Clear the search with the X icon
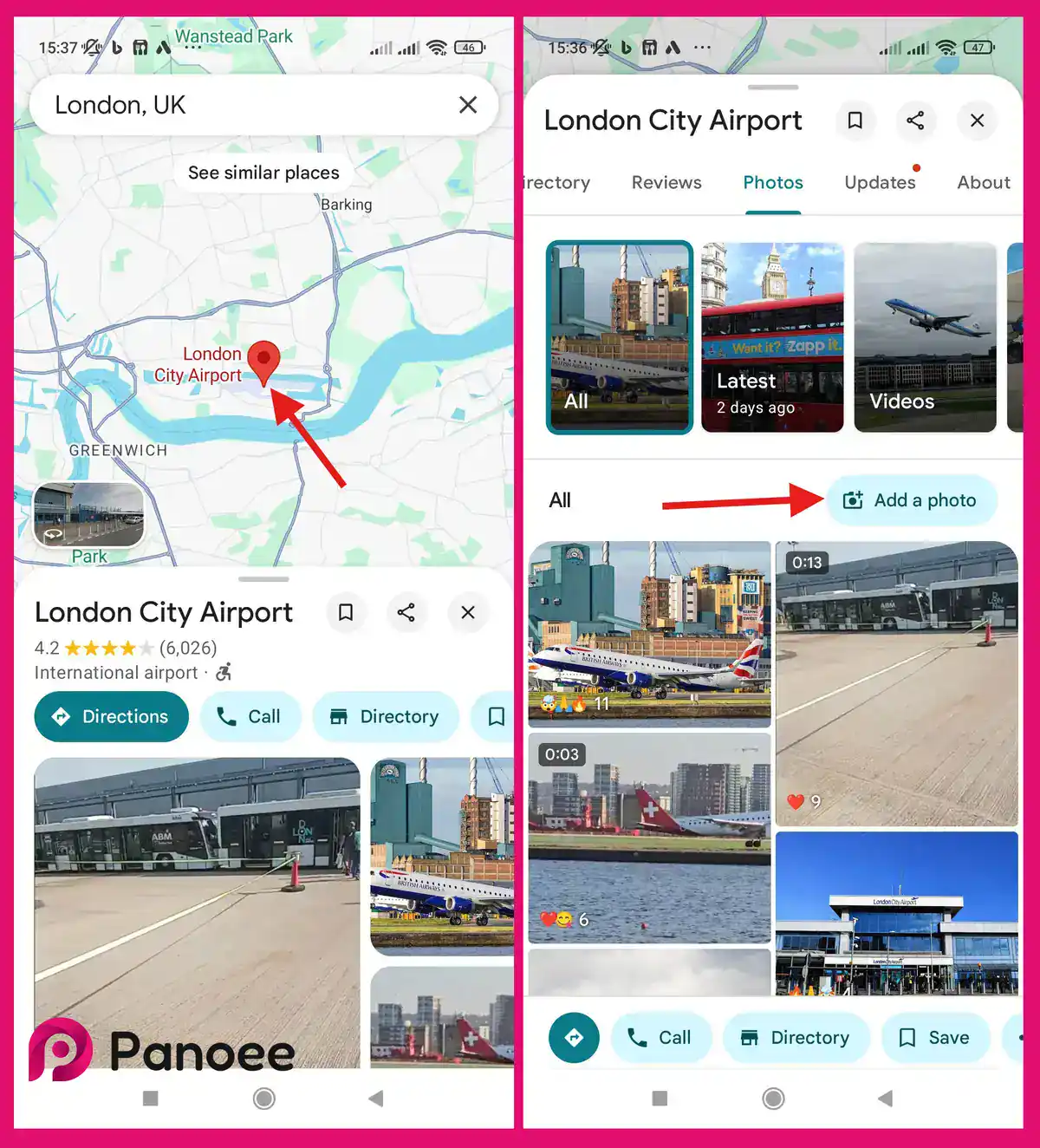This screenshot has width=1040, height=1148. 468,105
